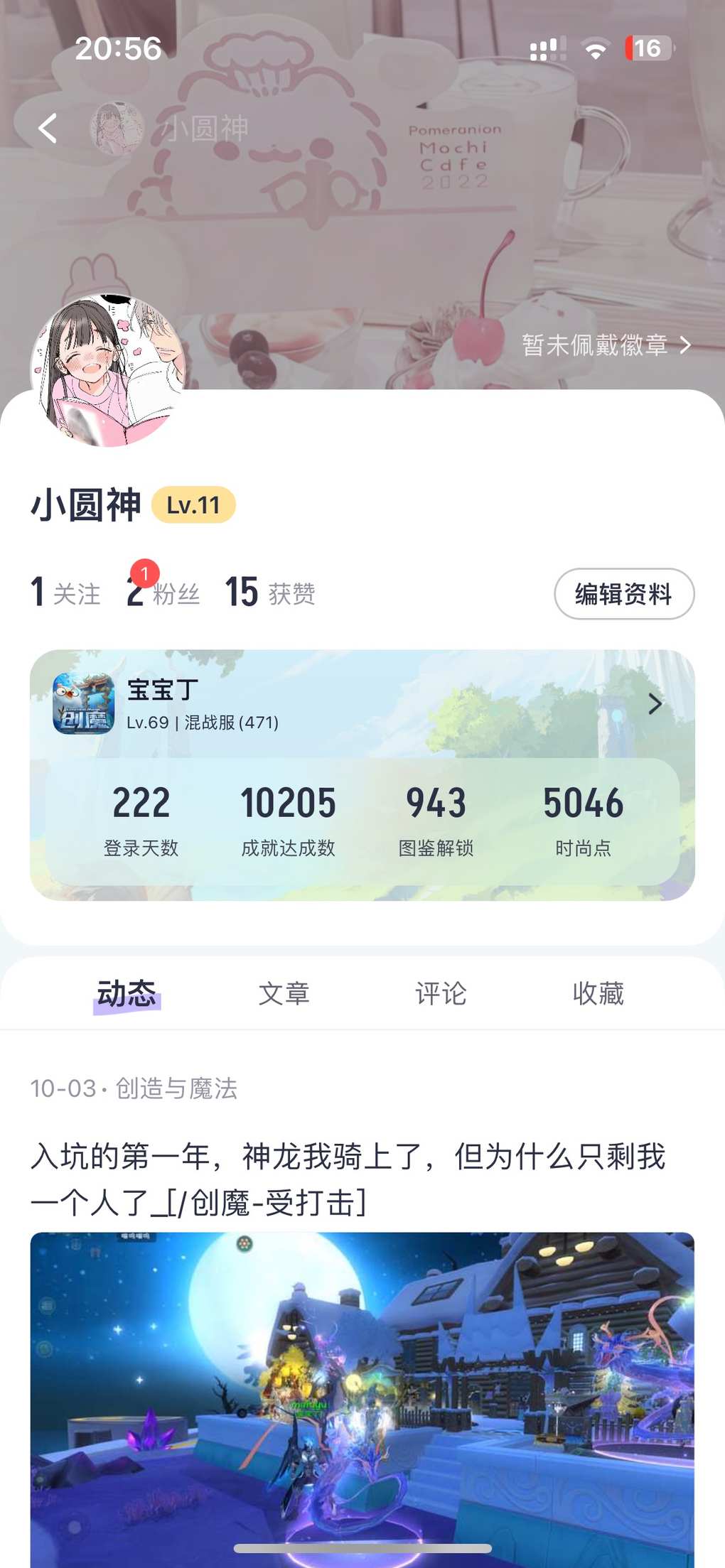The width and height of the screenshot is (725, 1568).
Task: Open the 关注 following list
Action: click(65, 593)
